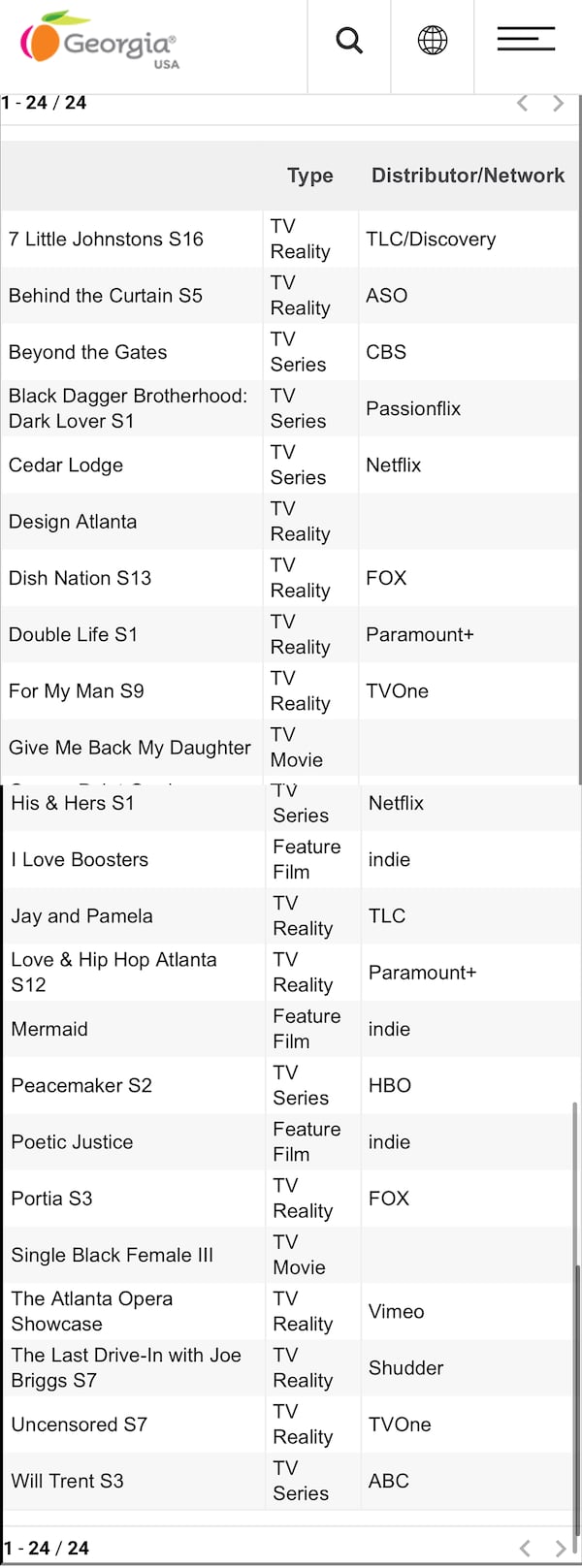Open the language globe icon
The width and height of the screenshot is (582, 1568).
click(x=433, y=41)
